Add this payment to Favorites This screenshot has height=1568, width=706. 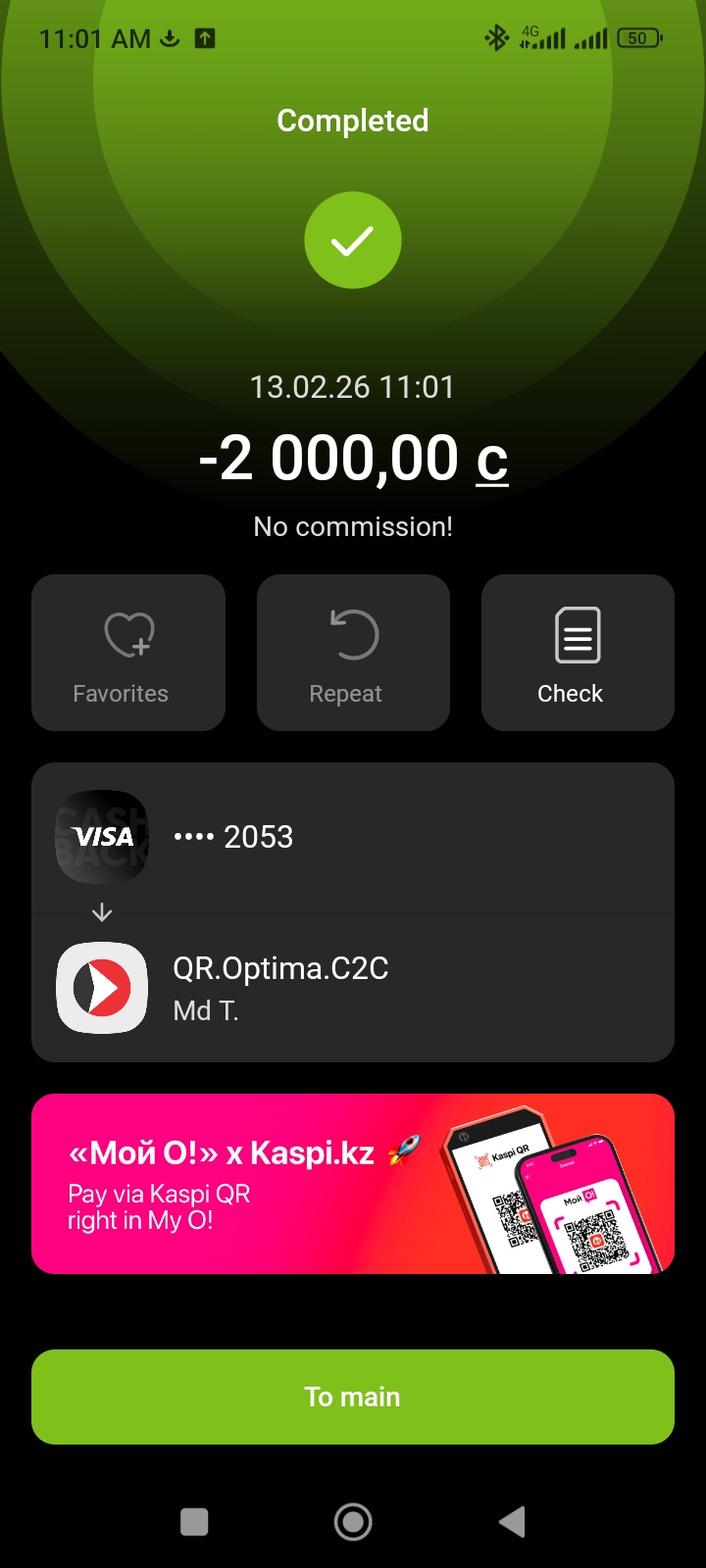pyautogui.click(x=128, y=653)
